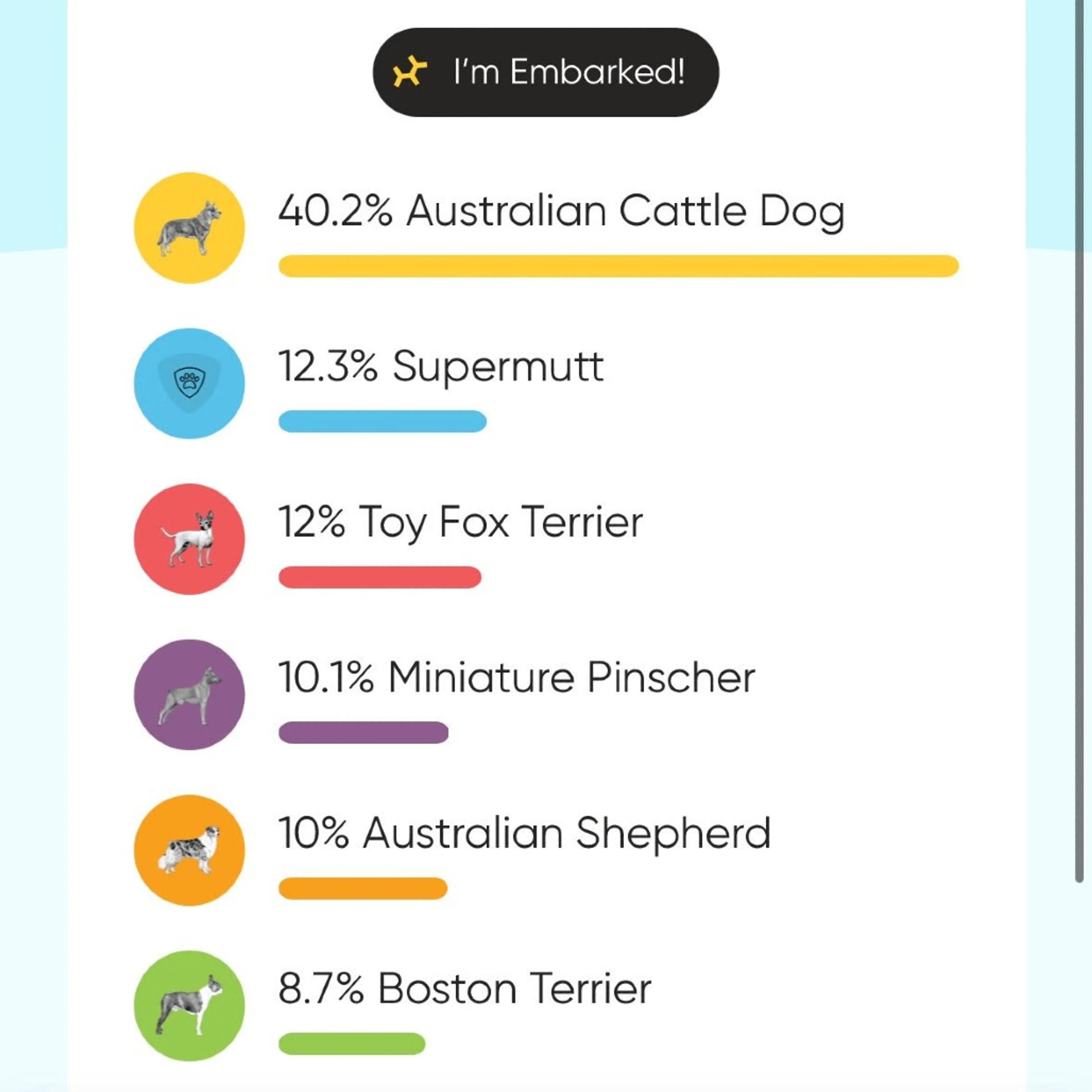Open the Australian Shepherd breed result
1092x1092 pixels.
coord(524,833)
